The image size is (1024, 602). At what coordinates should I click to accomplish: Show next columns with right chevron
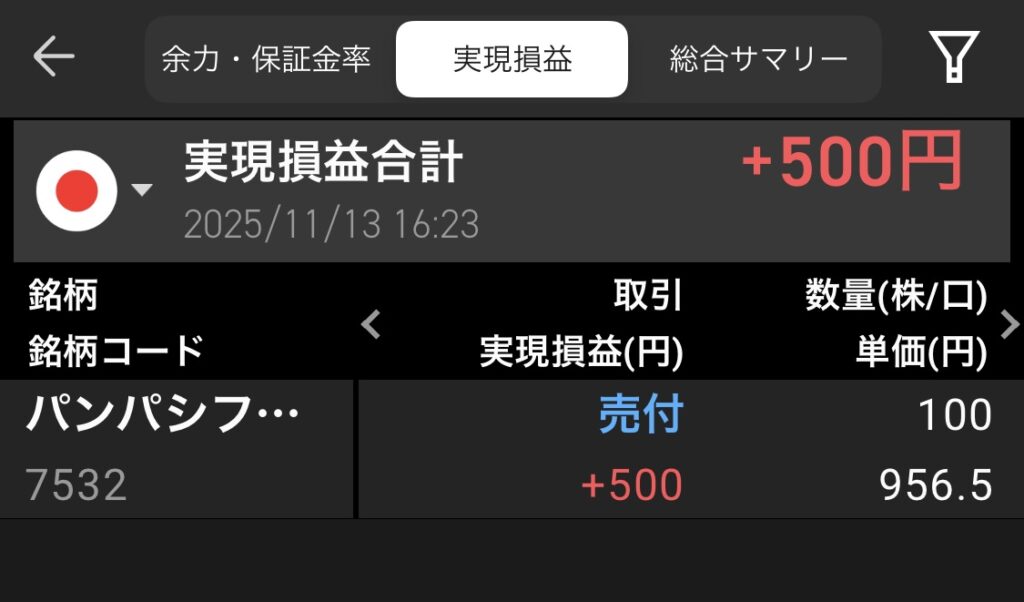tap(1009, 324)
